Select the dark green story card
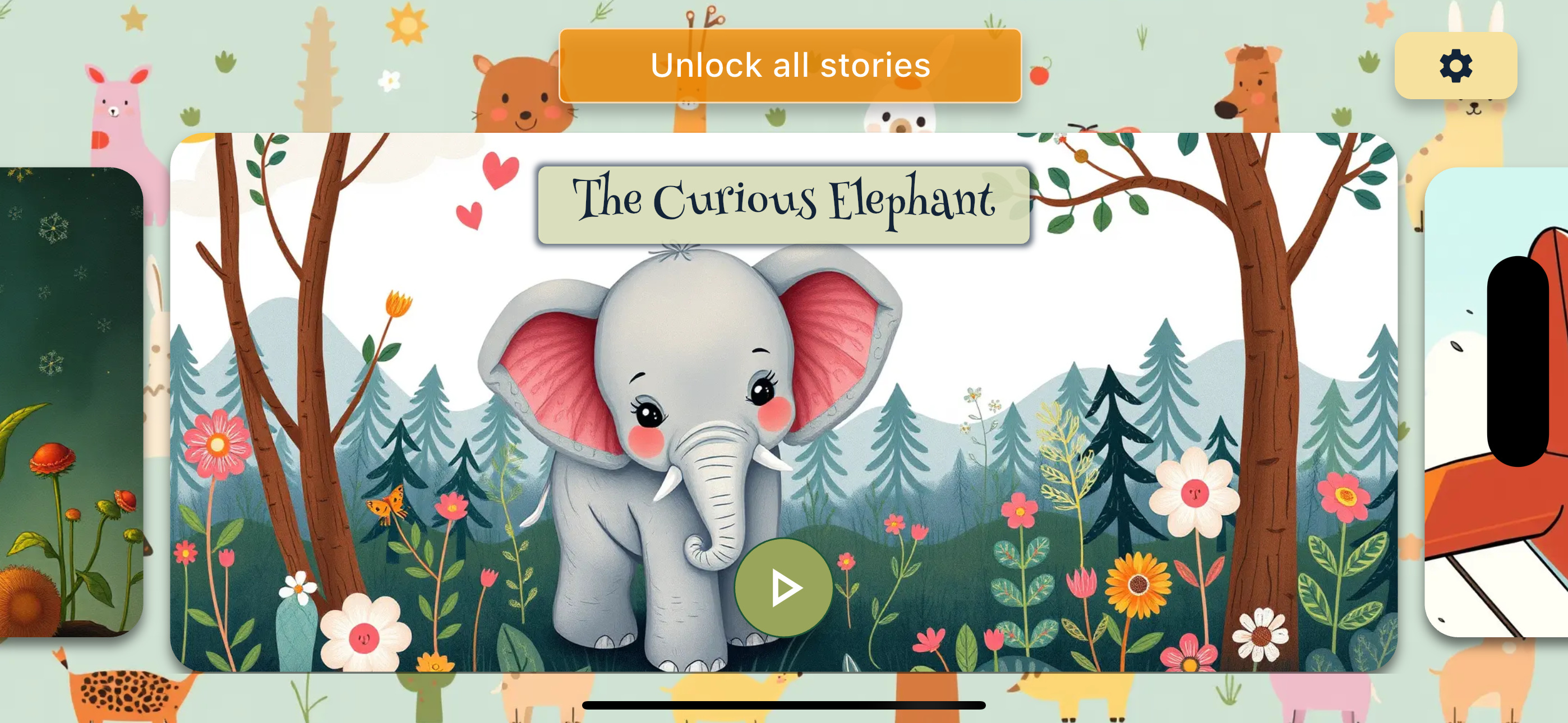Image resolution: width=1568 pixels, height=723 pixels. pyautogui.click(x=70, y=402)
